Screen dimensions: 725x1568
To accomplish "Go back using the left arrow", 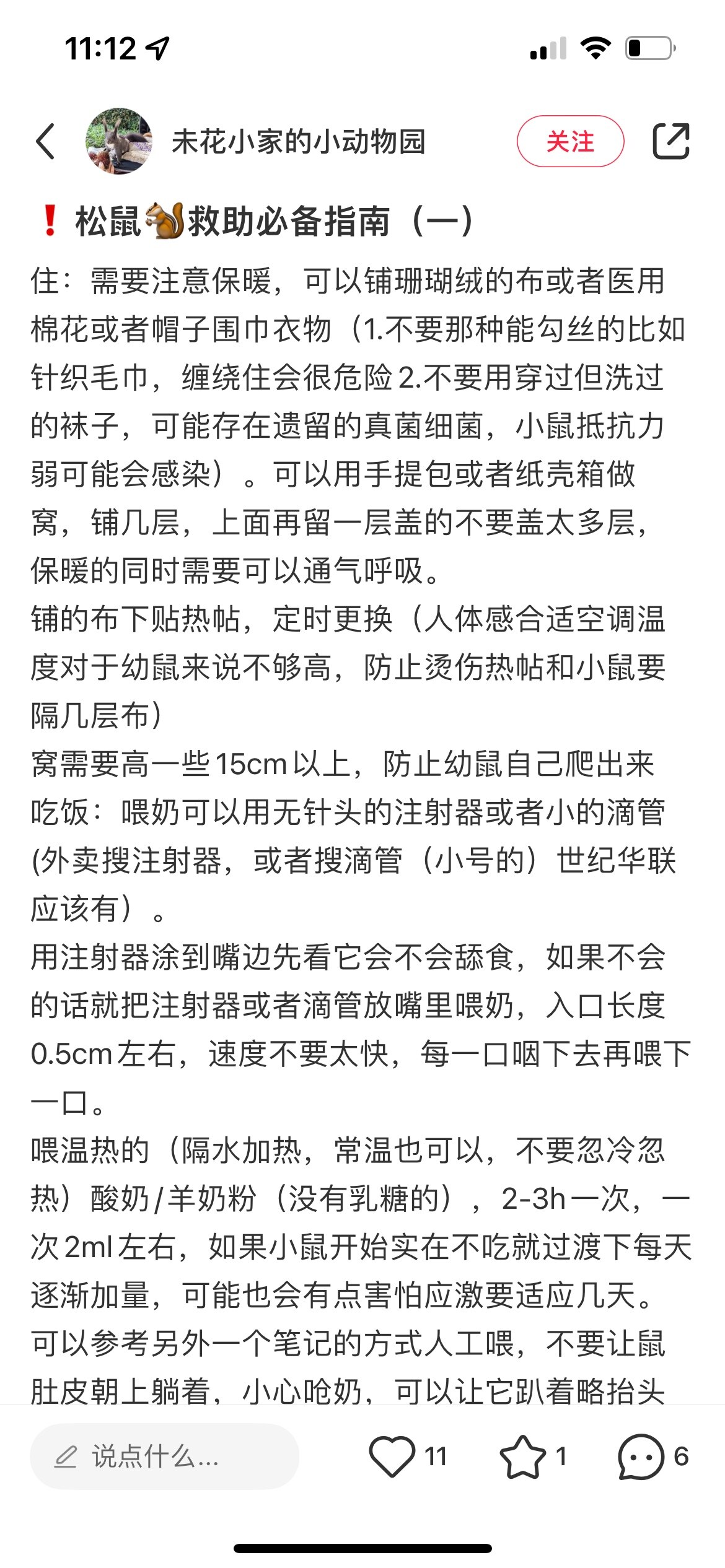I will (45, 141).
